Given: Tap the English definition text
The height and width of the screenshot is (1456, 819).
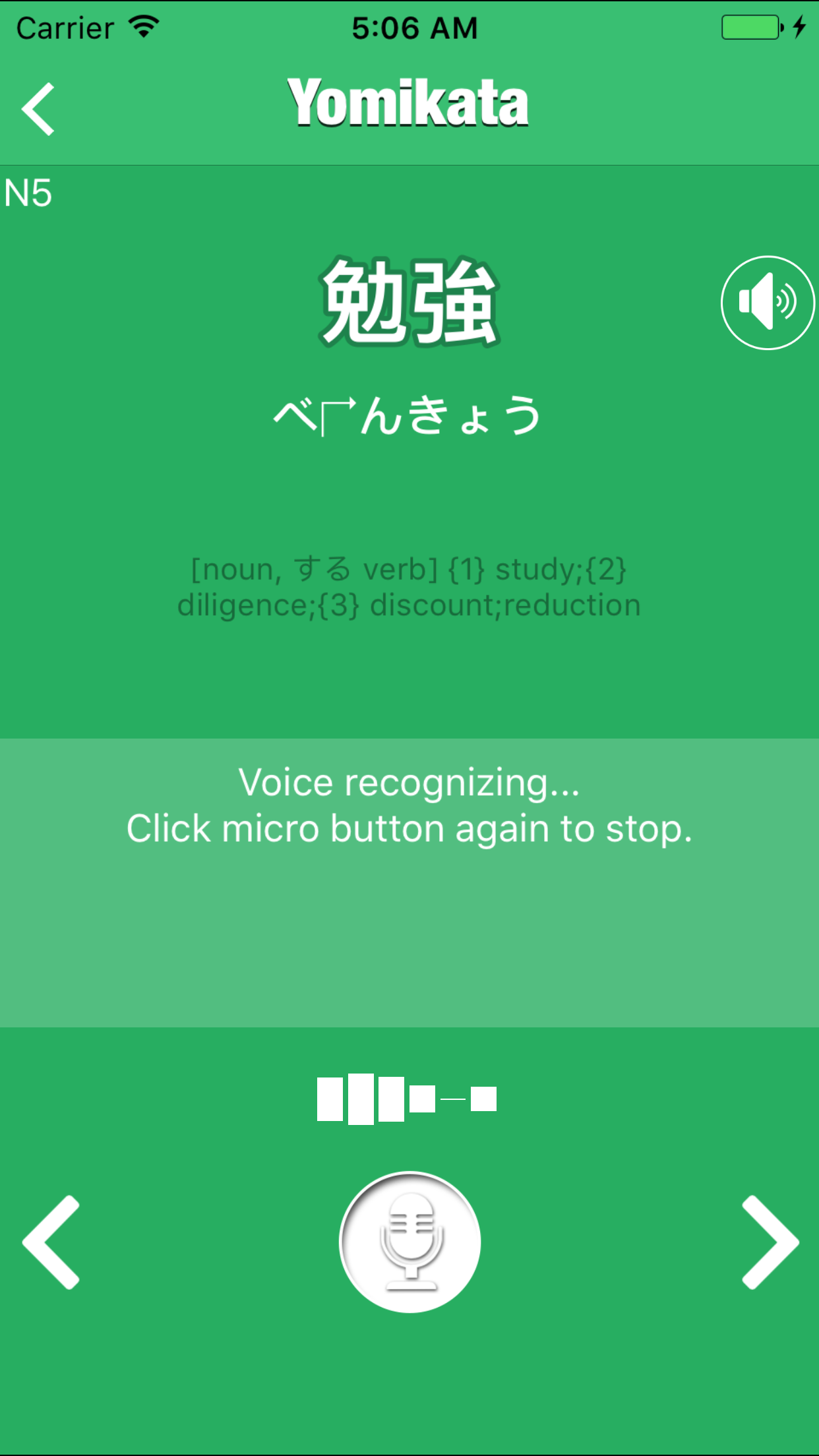Looking at the screenshot, I should click(x=409, y=588).
